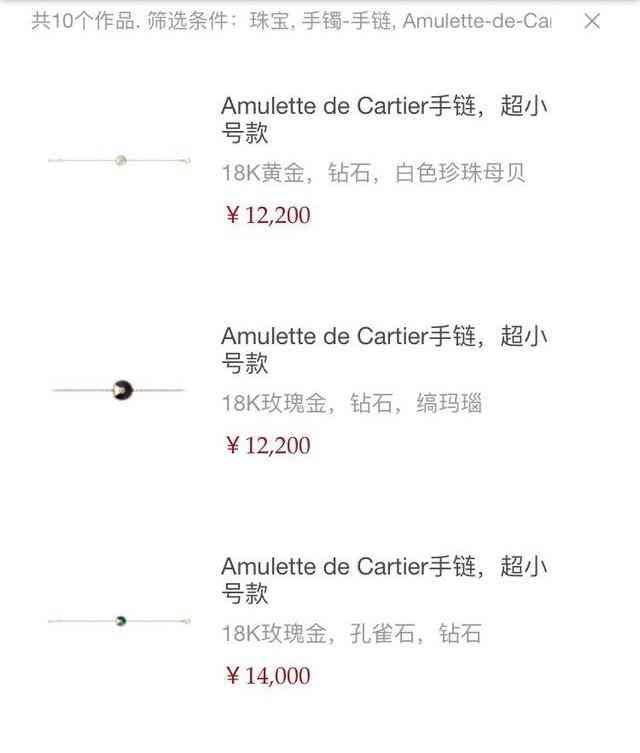Open the malachite Amulette de Cartier bracelet
The height and width of the screenshot is (753, 640).
[x=384, y=580]
